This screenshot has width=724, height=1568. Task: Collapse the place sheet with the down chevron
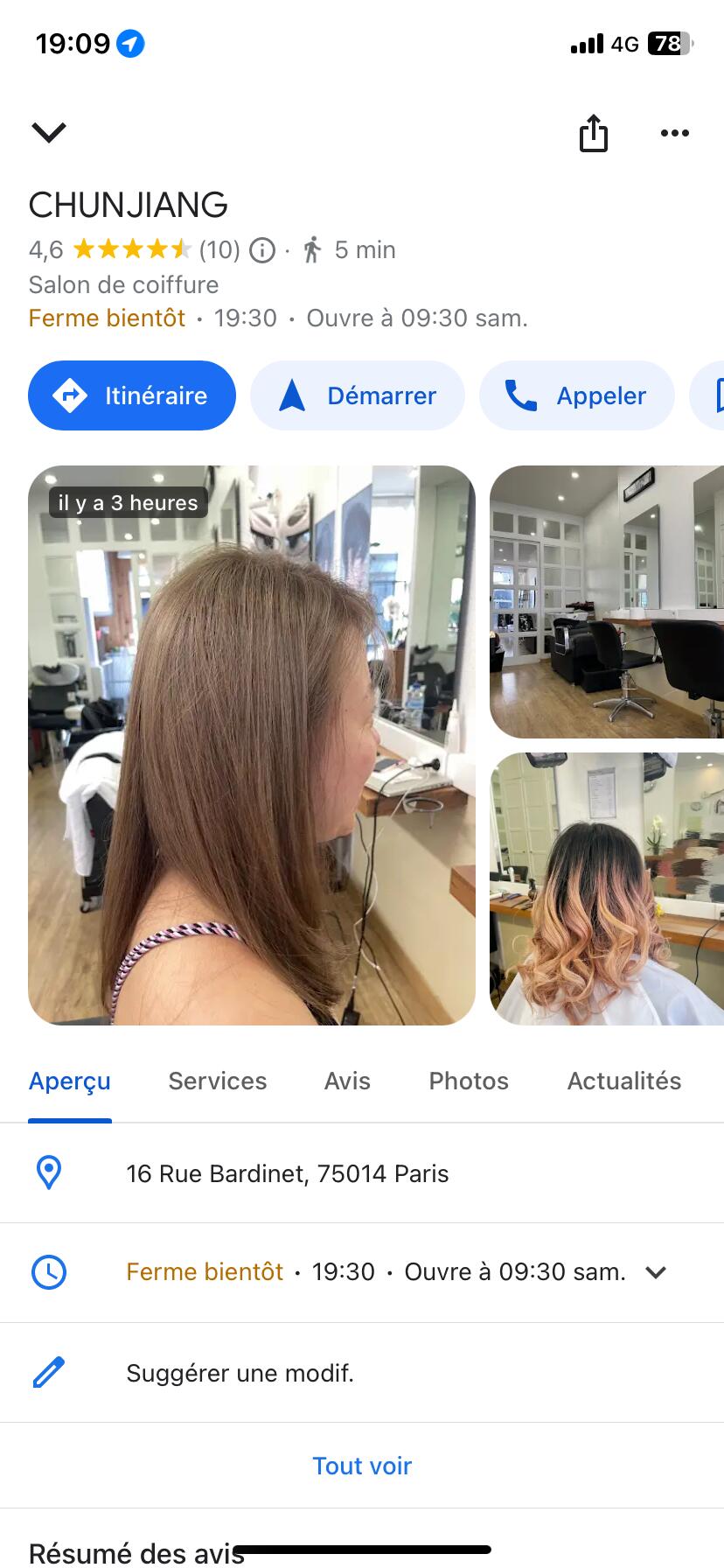[49, 132]
